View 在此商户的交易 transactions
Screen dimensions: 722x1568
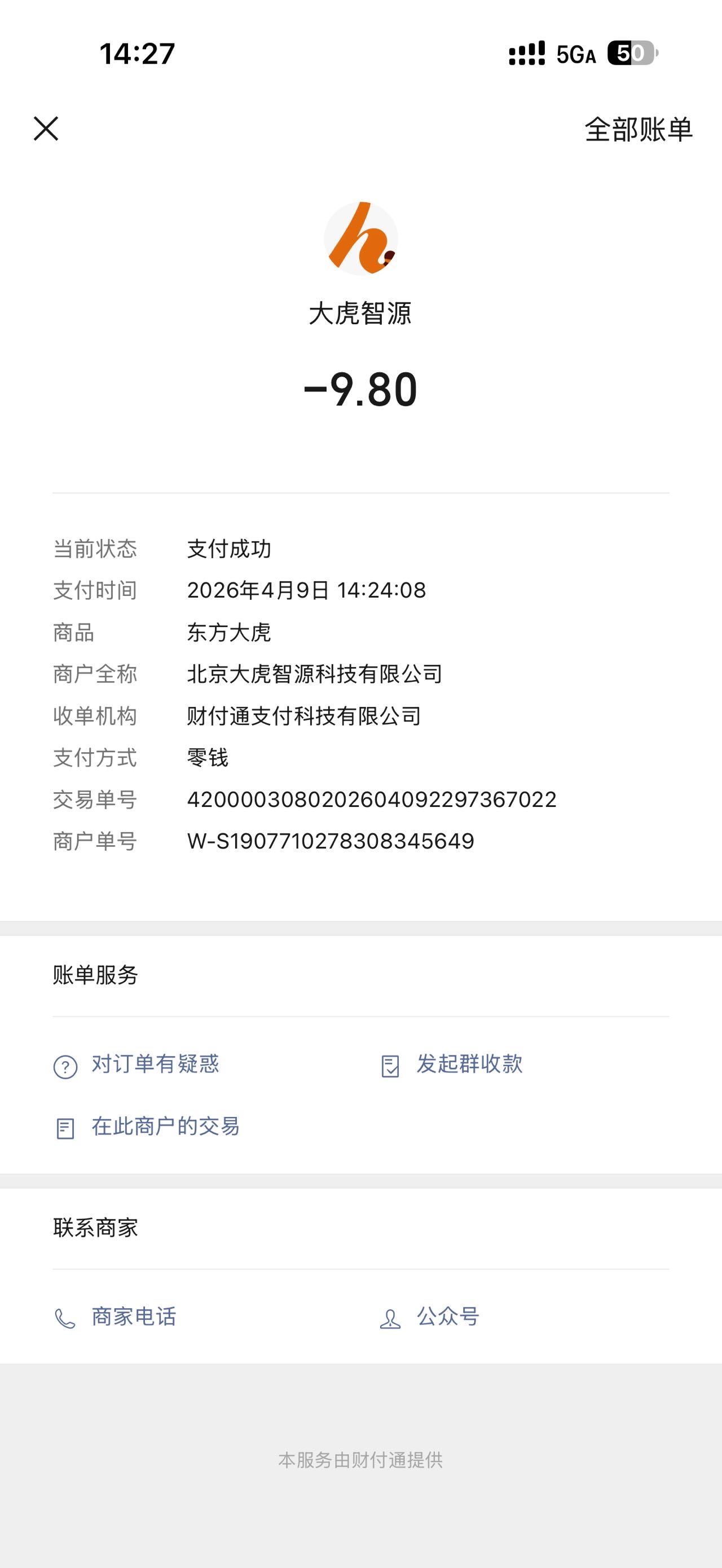tap(147, 1127)
